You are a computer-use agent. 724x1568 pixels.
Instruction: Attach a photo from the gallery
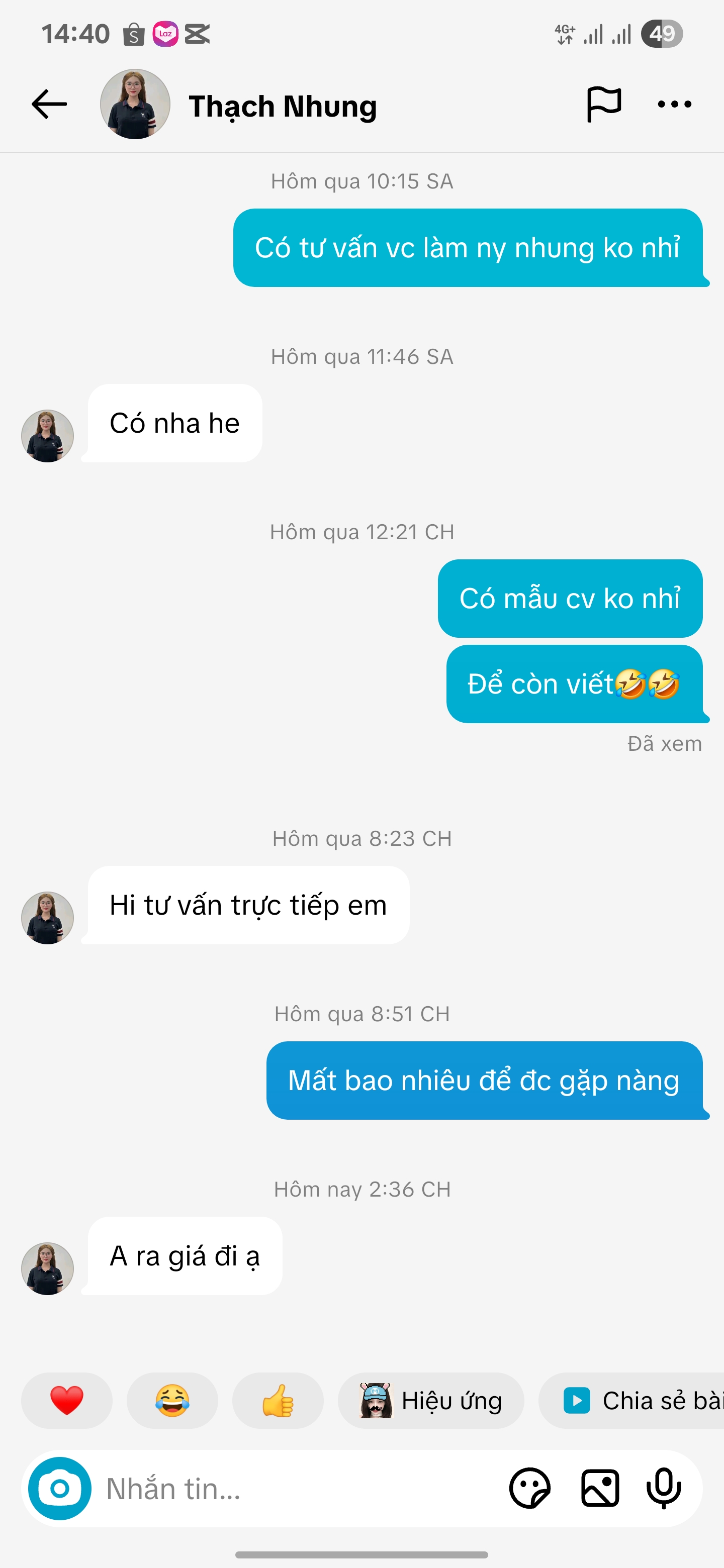coord(600,1488)
